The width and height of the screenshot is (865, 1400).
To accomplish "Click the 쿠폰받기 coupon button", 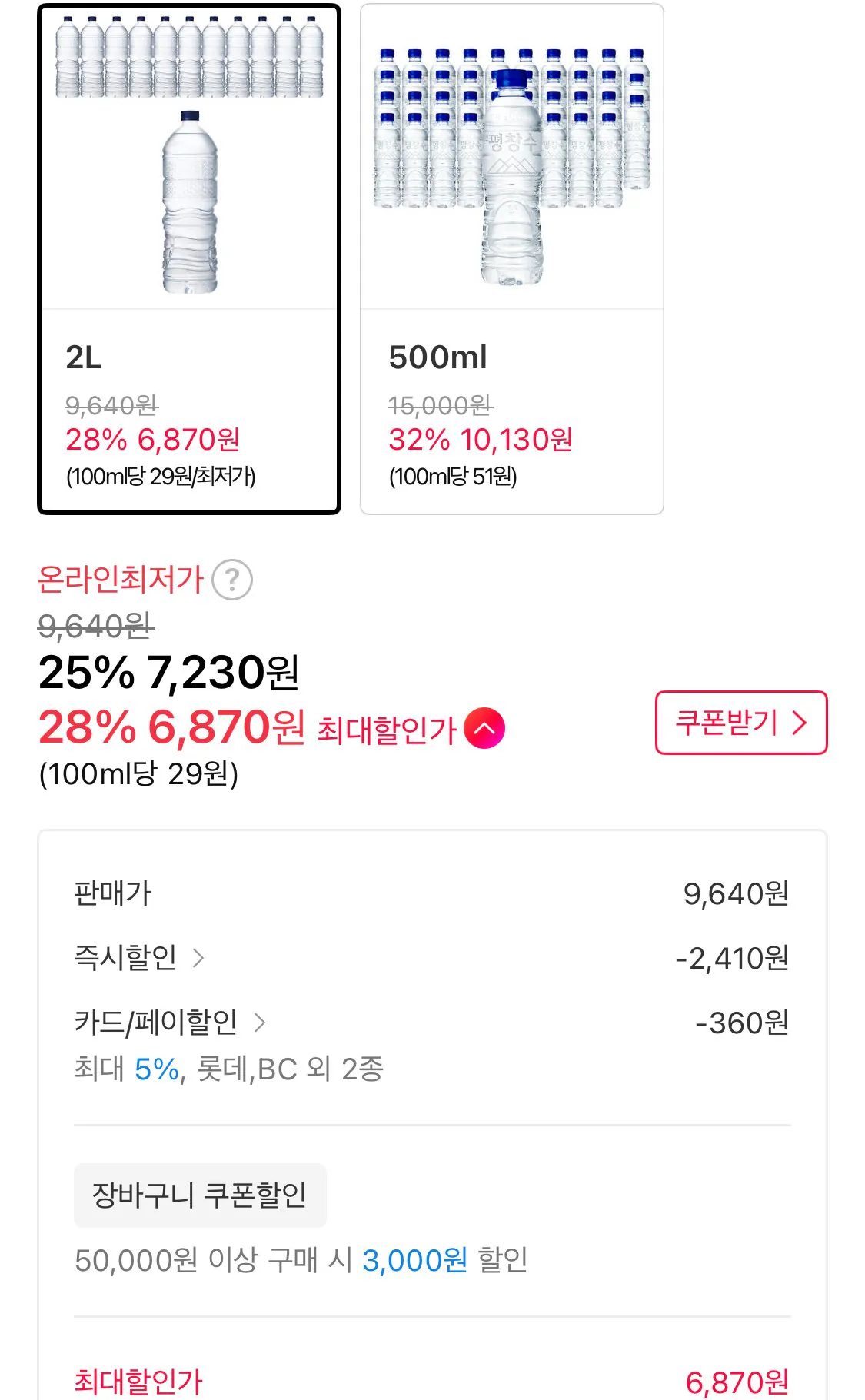I will pos(740,723).
